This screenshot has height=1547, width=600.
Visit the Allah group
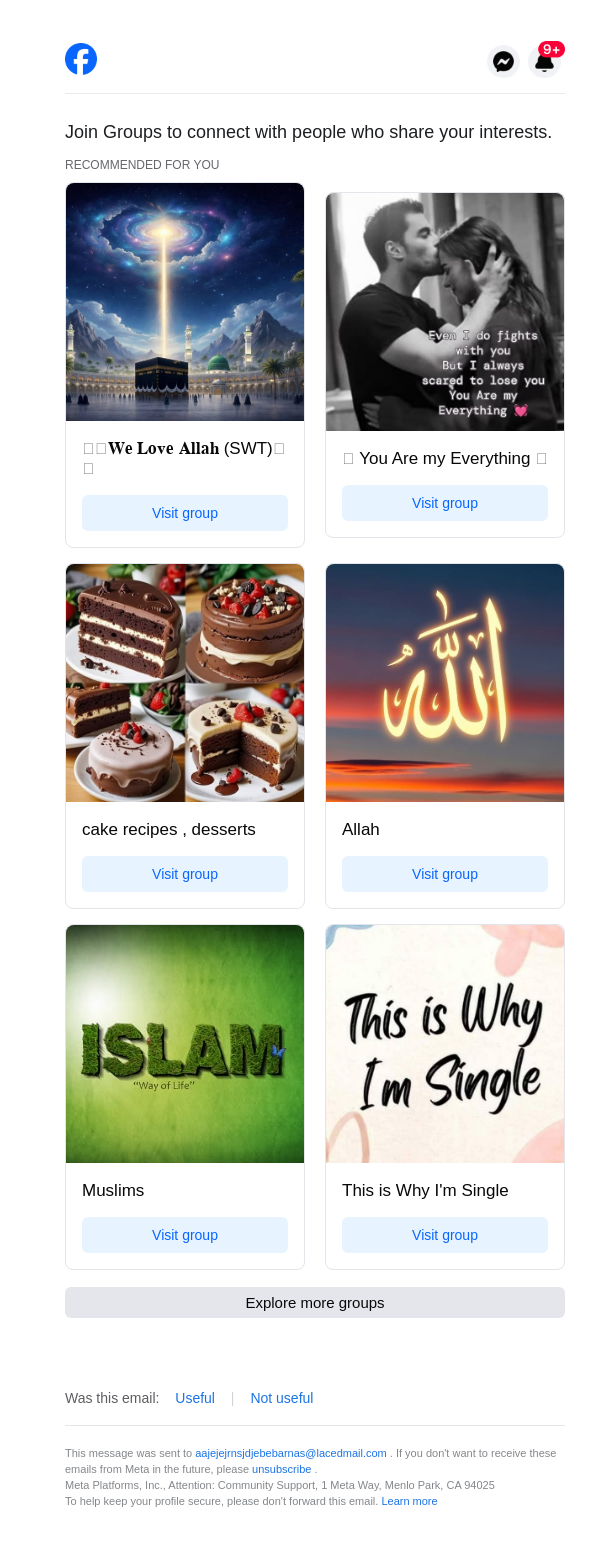pos(445,874)
